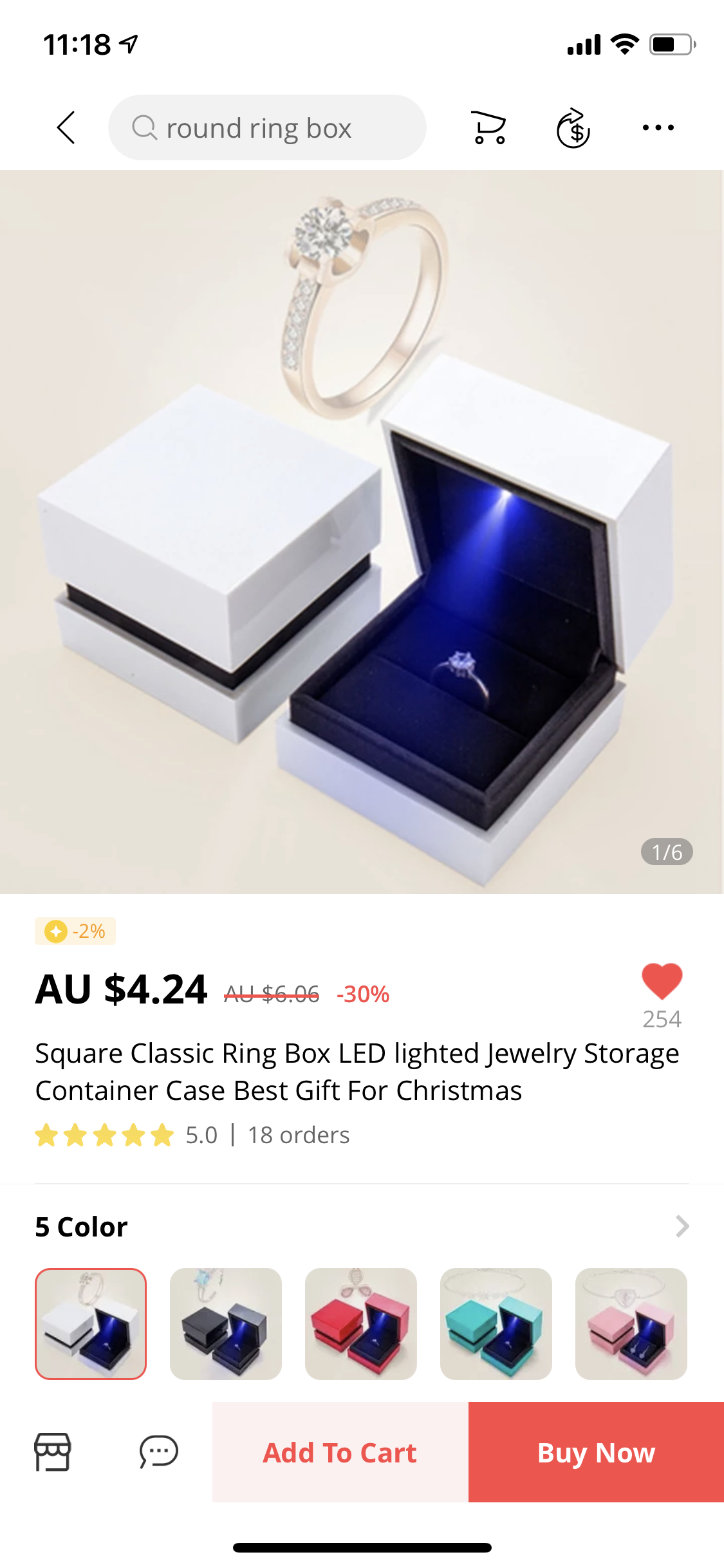Tap the heart to toggle wishlist
Screen dimensions: 724x1568
tap(662, 982)
